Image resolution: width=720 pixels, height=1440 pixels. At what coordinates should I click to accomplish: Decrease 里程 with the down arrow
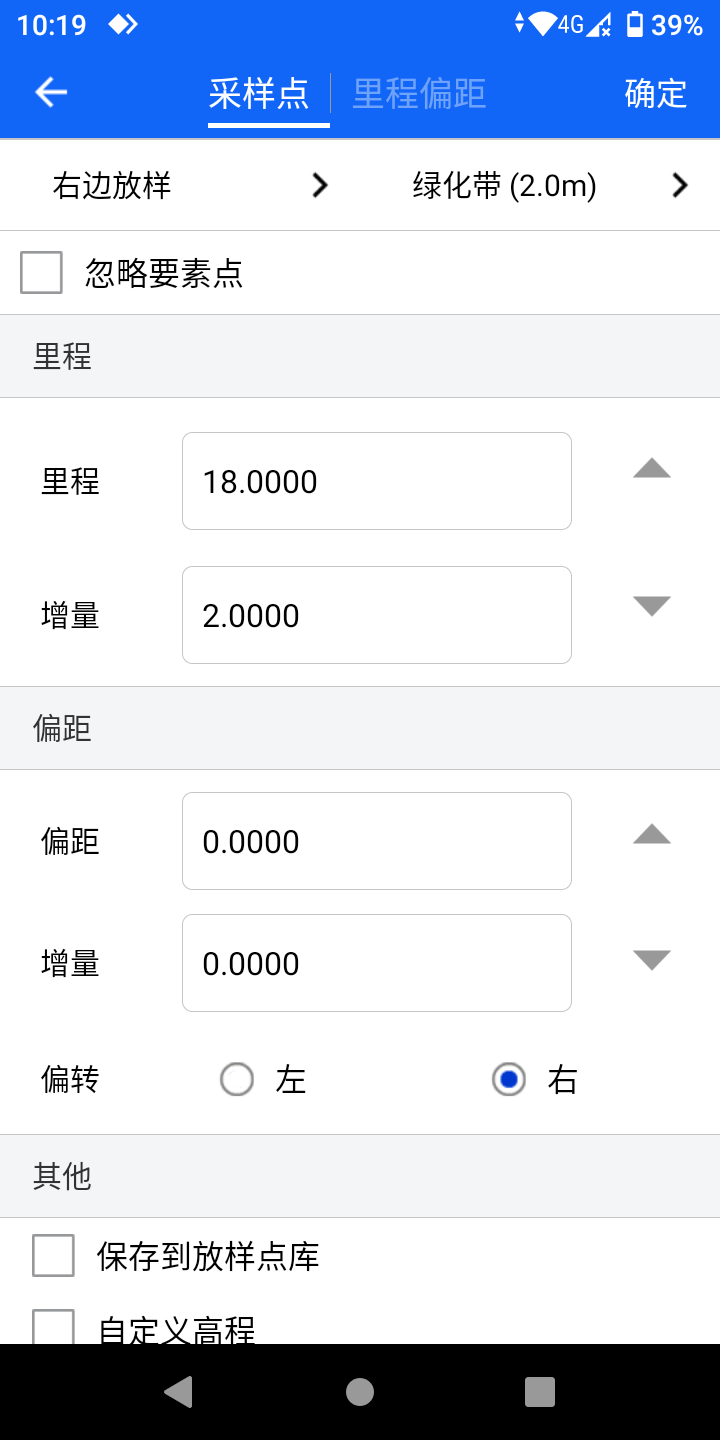[652, 605]
